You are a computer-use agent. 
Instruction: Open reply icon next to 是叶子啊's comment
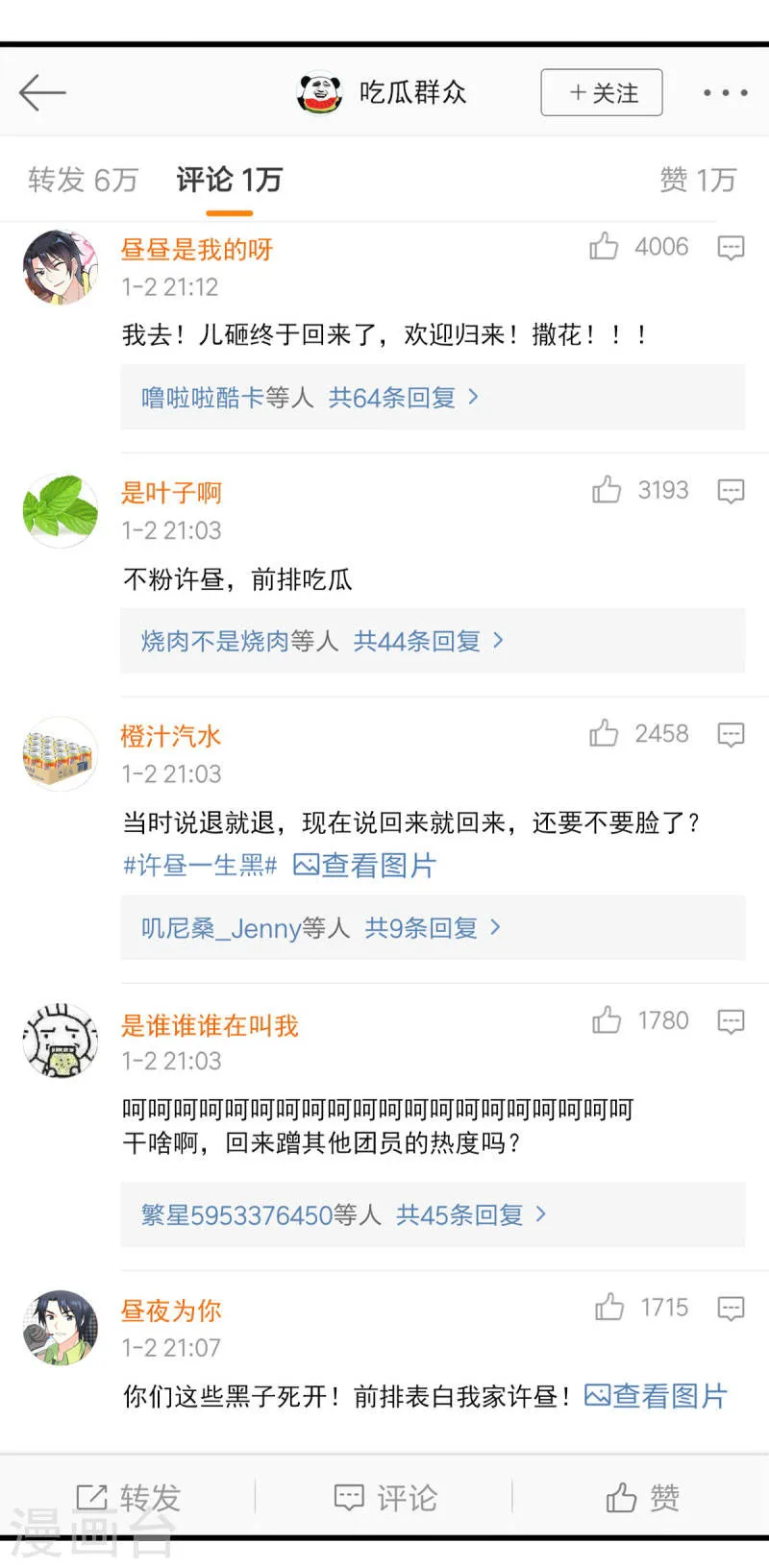point(731,491)
